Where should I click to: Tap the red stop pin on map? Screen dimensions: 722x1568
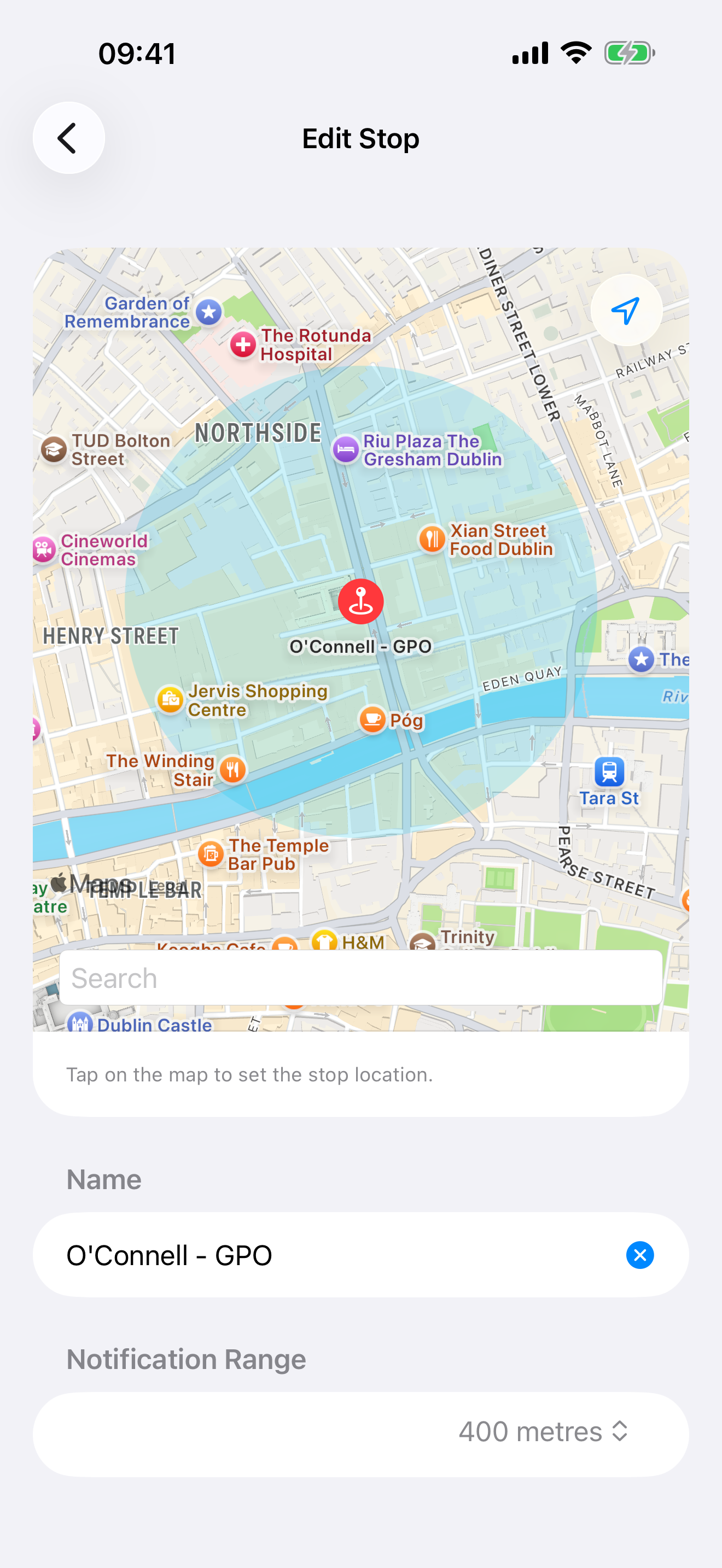pos(360,601)
